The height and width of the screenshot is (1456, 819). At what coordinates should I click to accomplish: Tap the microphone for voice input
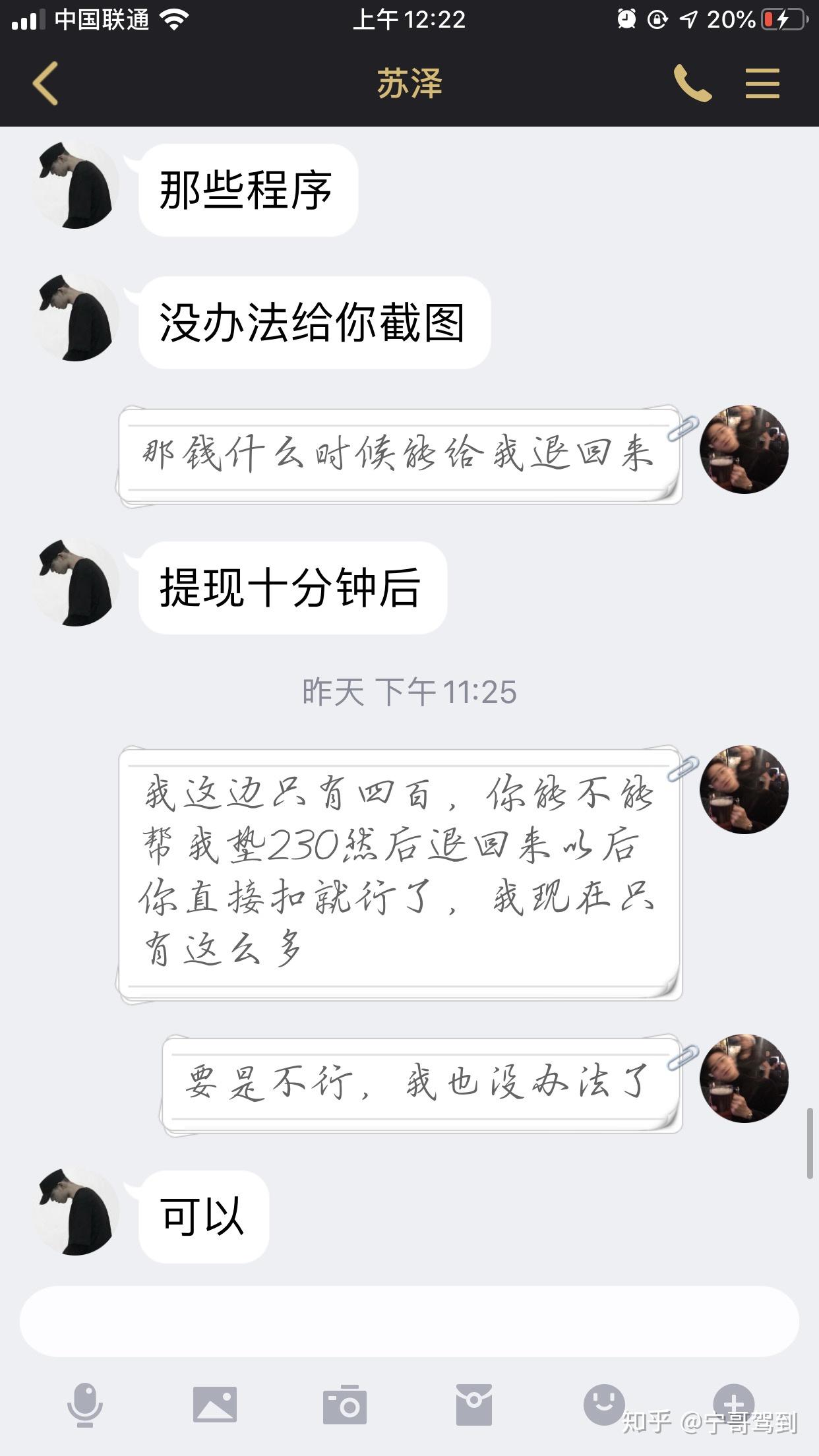(85, 1405)
